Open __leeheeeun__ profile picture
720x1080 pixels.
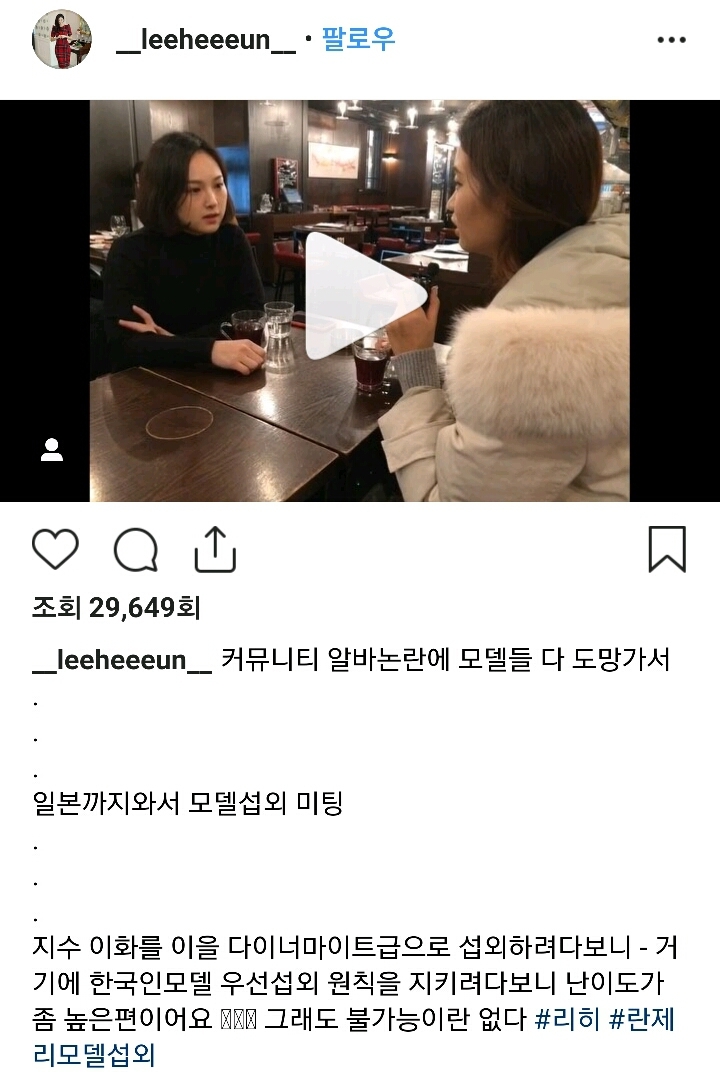(x=62, y=39)
